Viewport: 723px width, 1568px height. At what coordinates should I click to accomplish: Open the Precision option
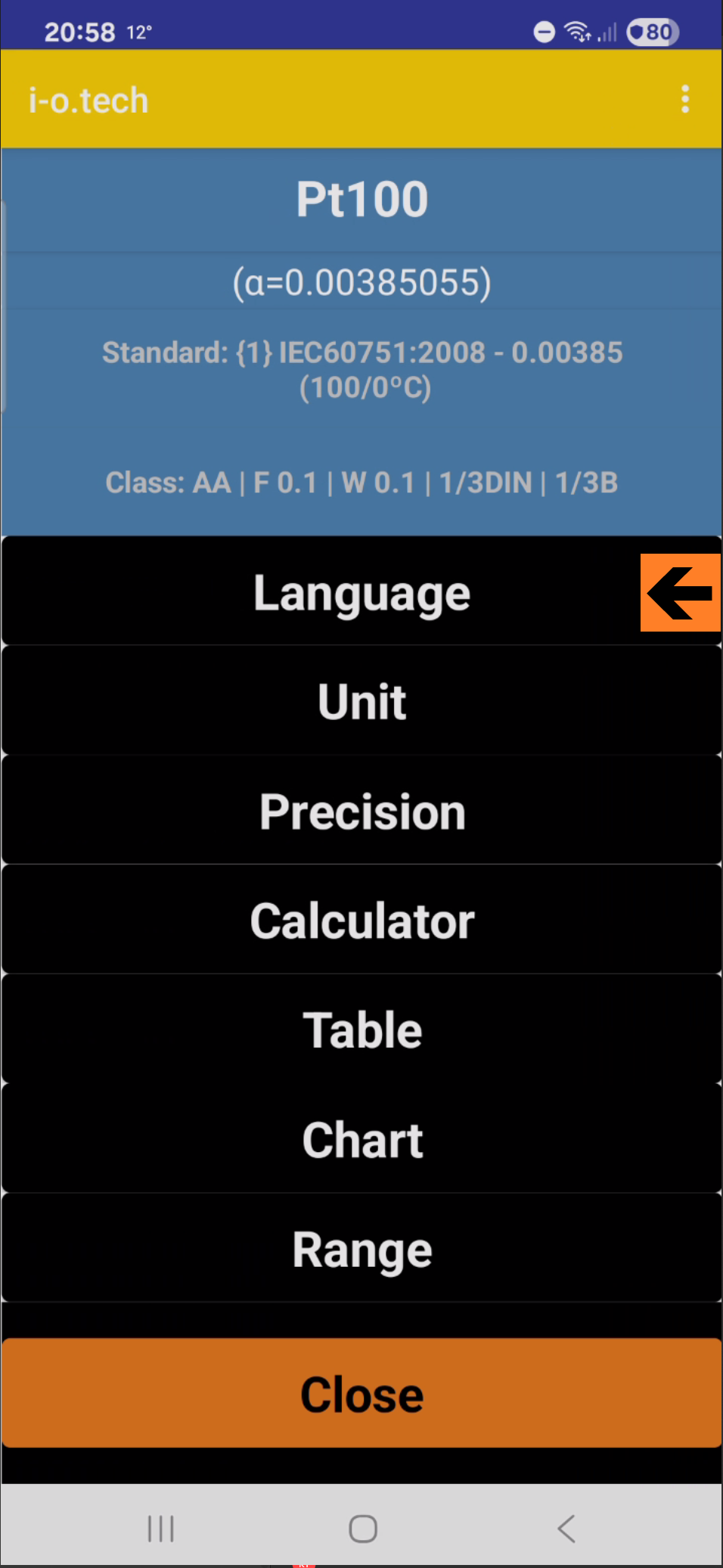click(361, 811)
